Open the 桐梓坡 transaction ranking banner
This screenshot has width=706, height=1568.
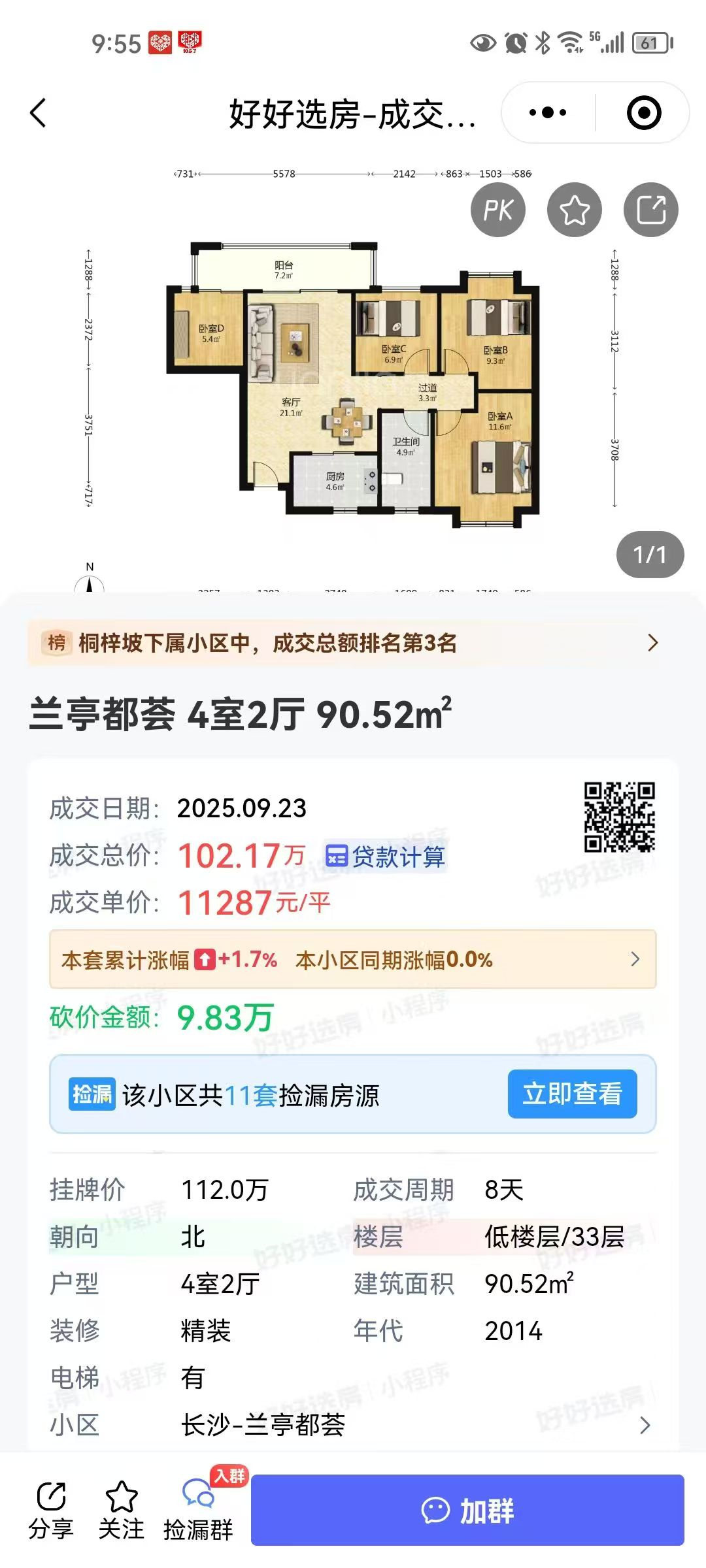(353, 643)
